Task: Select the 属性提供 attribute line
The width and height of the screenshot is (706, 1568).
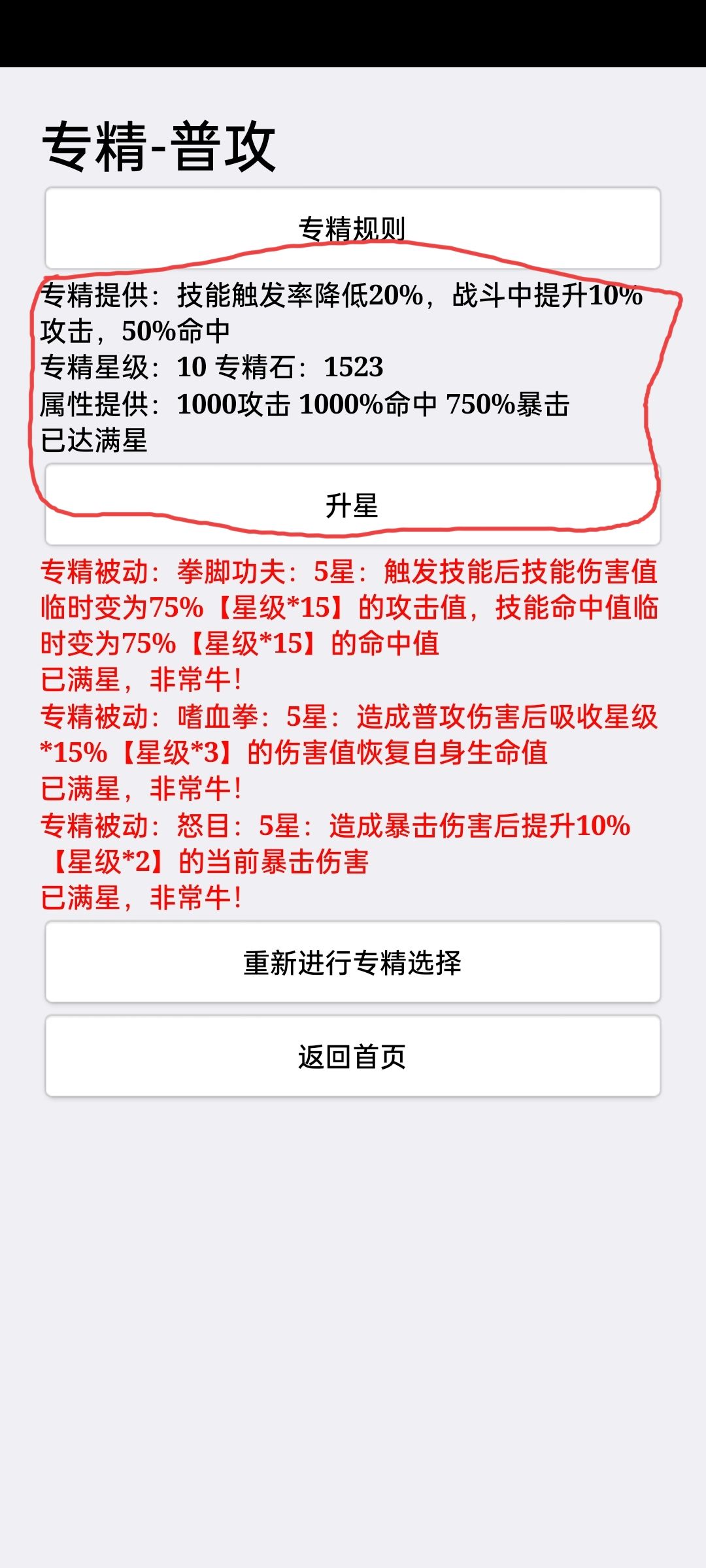Action: [x=307, y=404]
